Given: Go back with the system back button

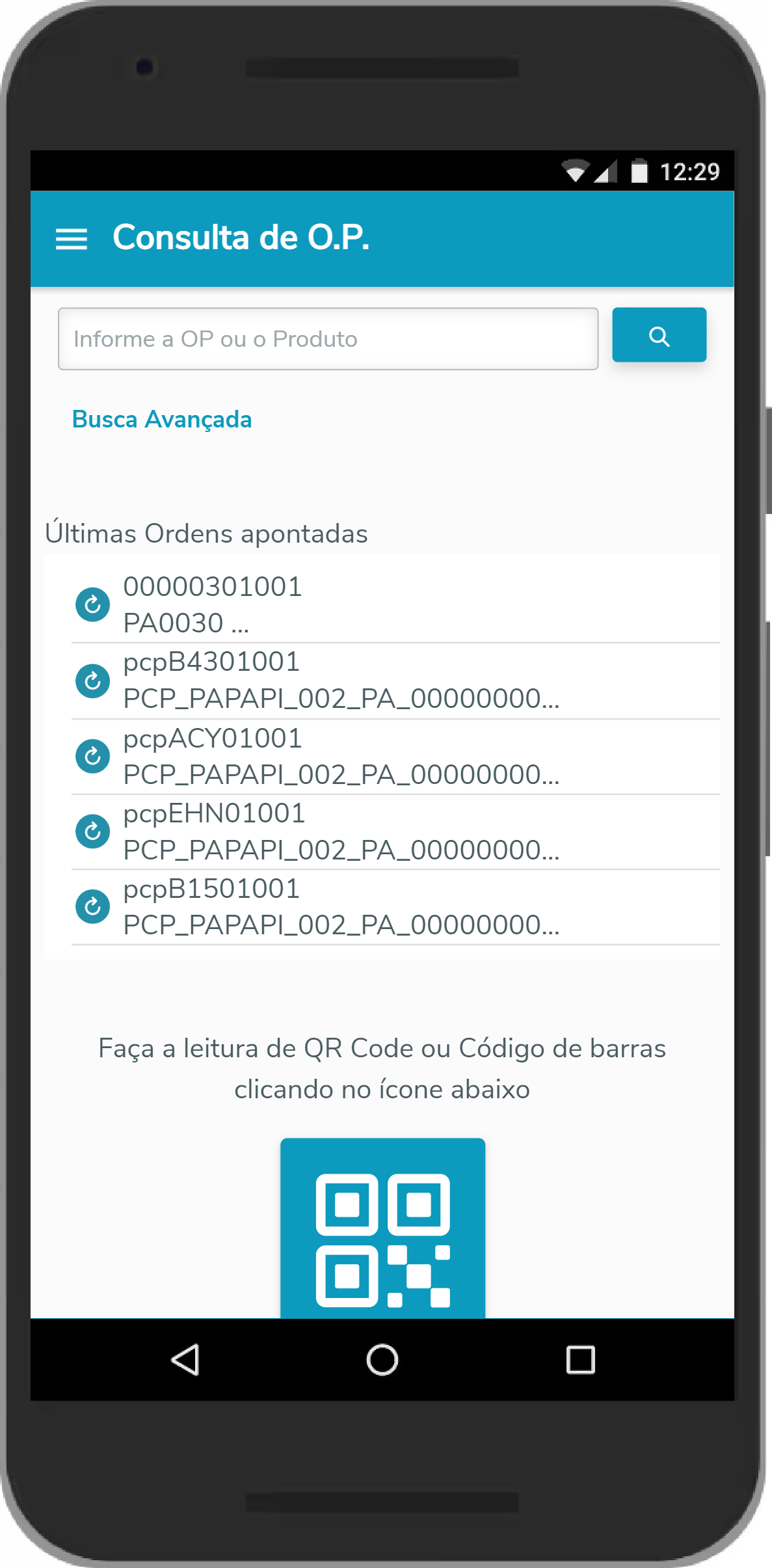Looking at the screenshot, I should [x=185, y=1360].
